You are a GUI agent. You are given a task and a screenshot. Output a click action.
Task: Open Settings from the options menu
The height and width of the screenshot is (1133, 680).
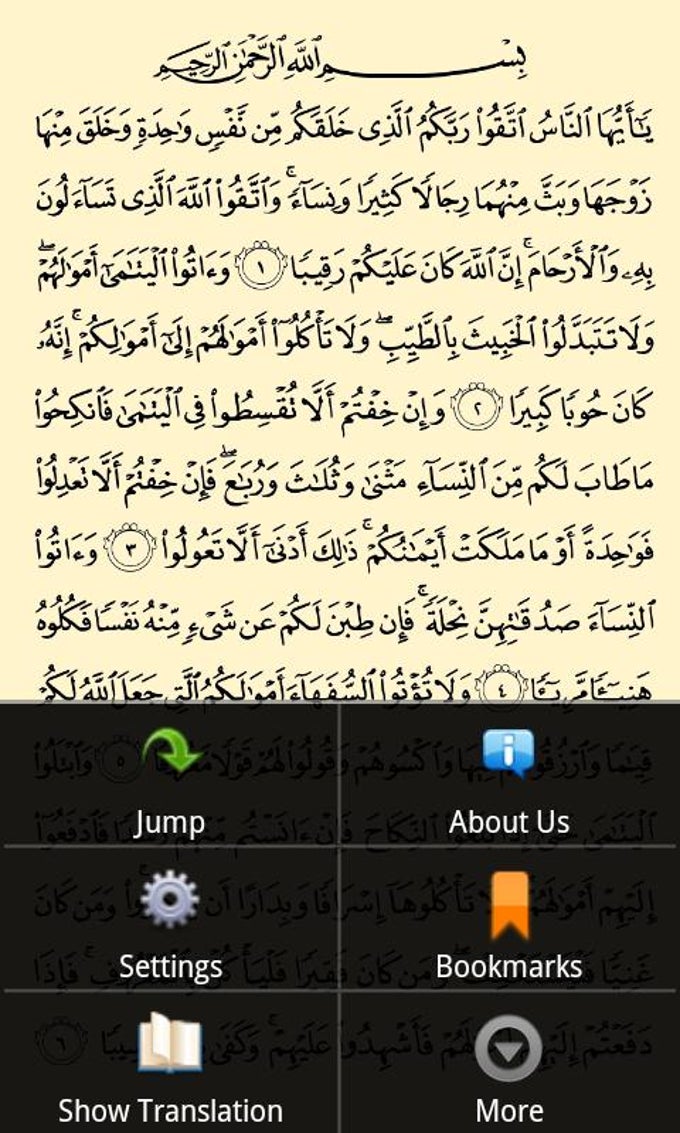click(170, 924)
